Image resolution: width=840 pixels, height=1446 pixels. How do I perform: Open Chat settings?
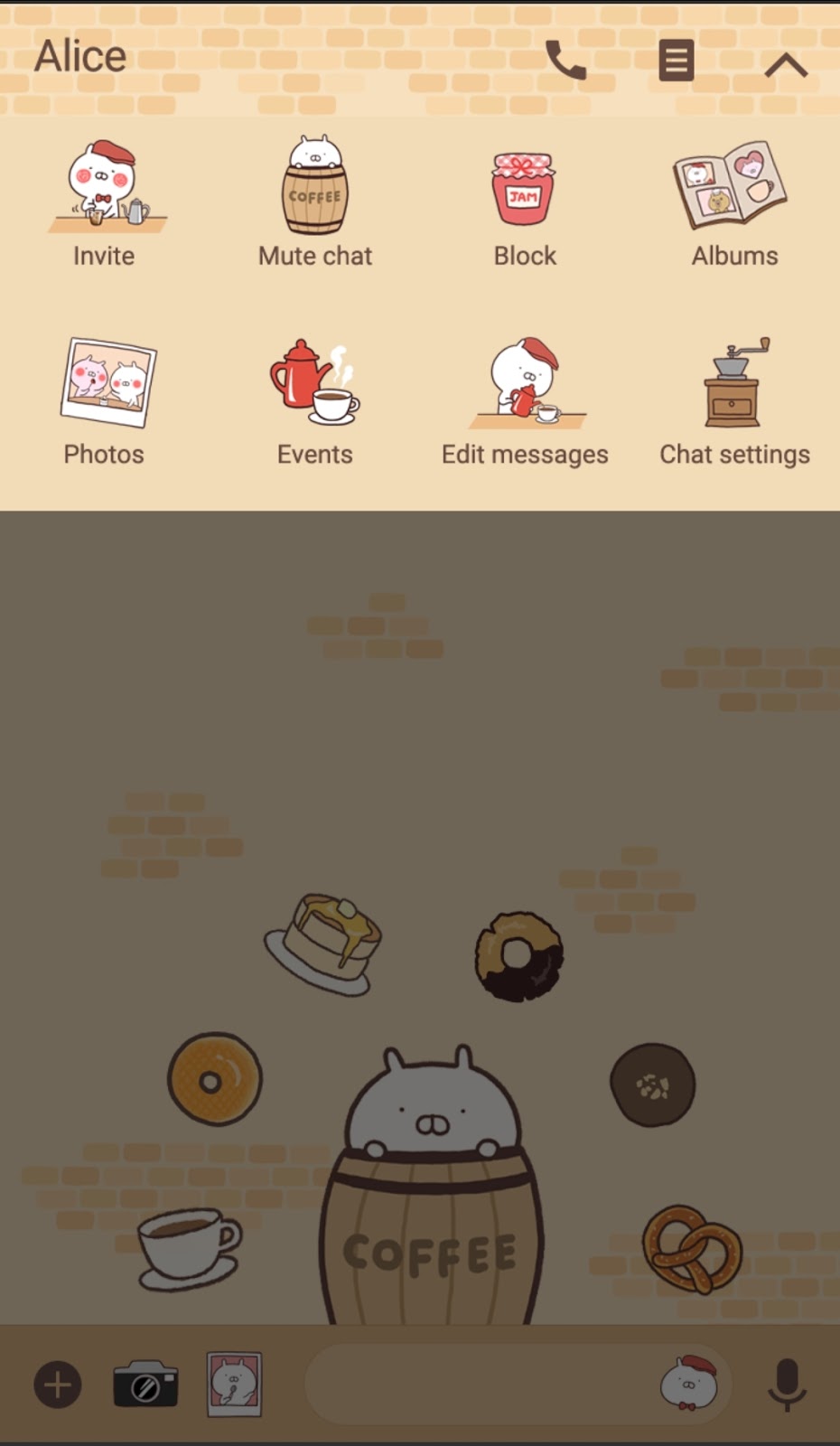point(733,401)
